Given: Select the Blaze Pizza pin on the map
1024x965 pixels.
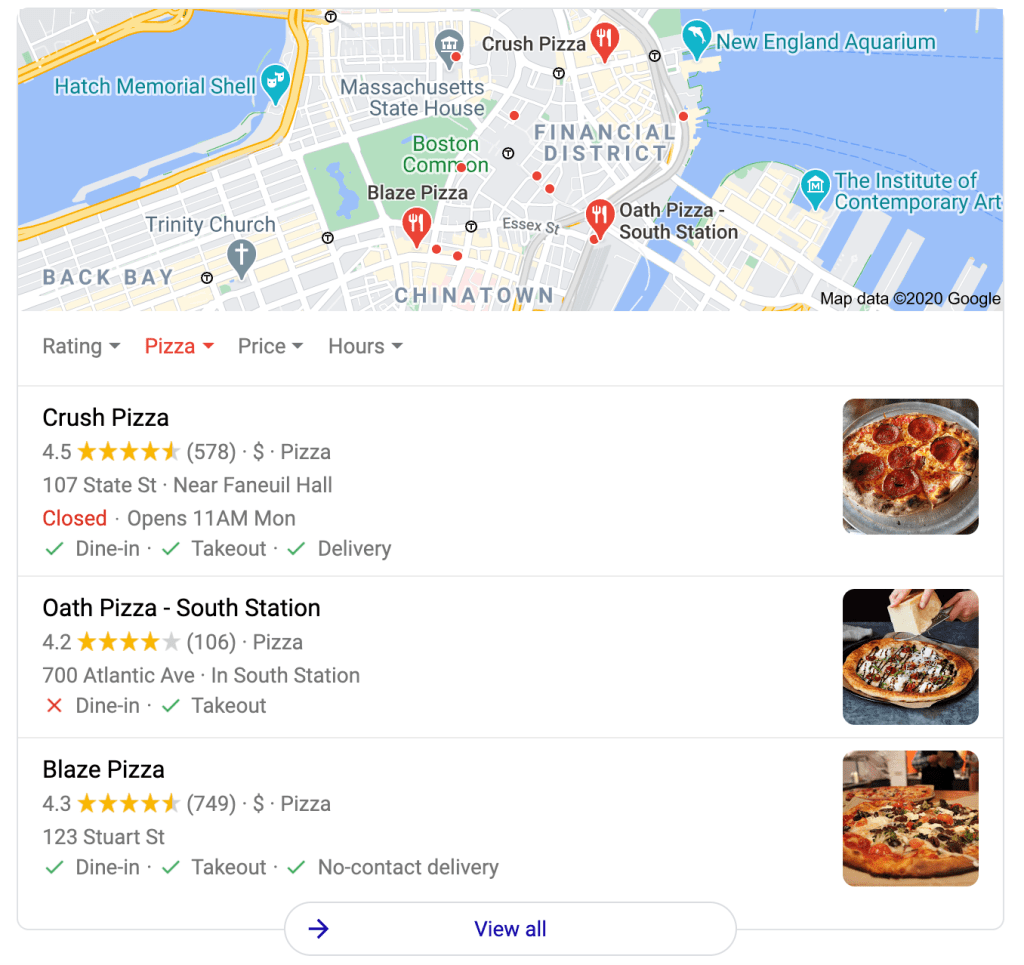Looking at the screenshot, I should (x=416, y=225).
